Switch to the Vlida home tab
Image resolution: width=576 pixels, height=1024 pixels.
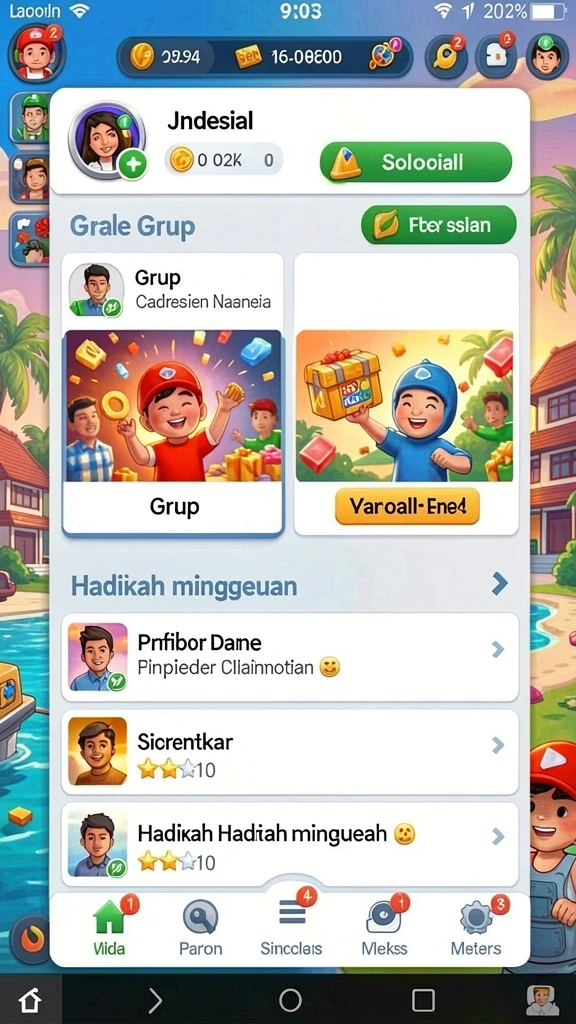pyautogui.click(x=109, y=927)
